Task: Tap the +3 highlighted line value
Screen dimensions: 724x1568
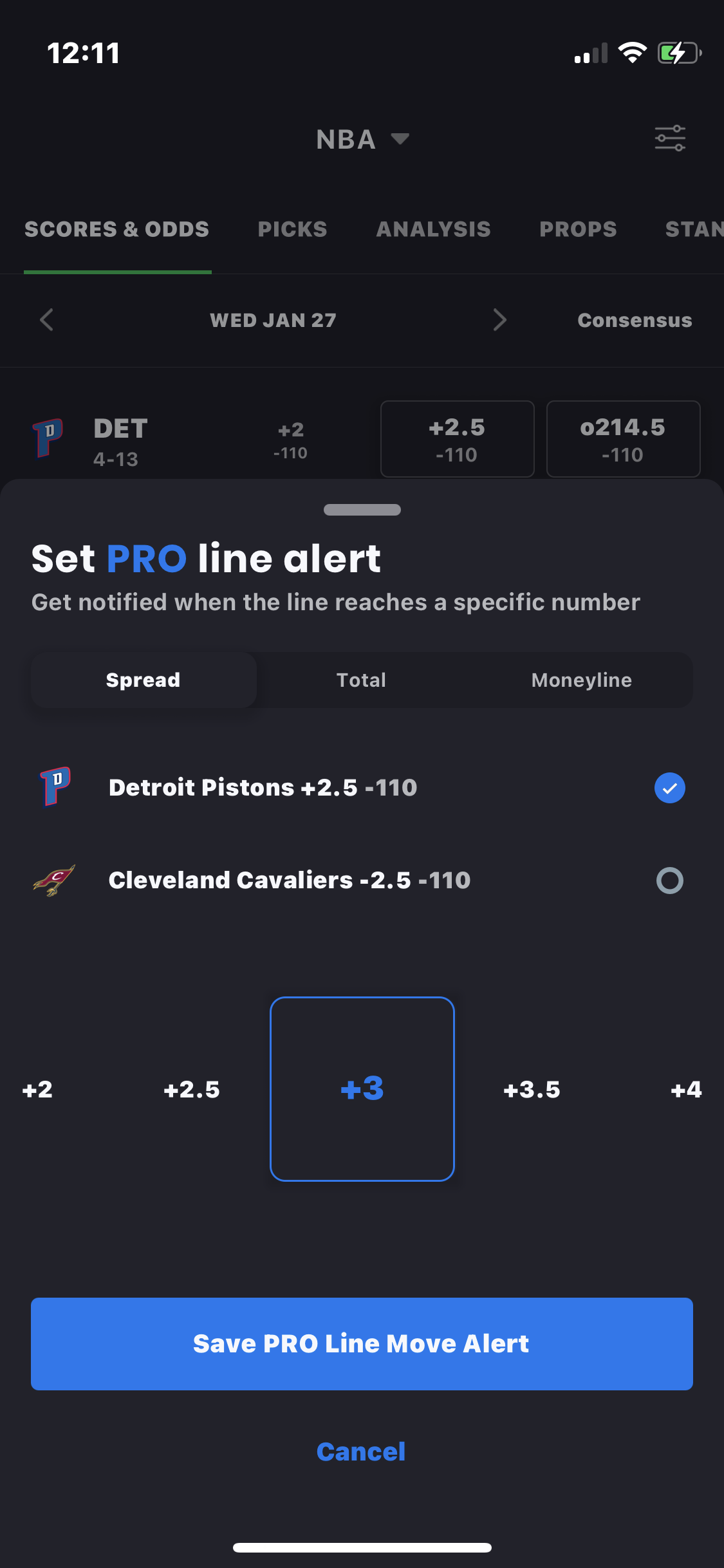Action: [x=362, y=1089]
